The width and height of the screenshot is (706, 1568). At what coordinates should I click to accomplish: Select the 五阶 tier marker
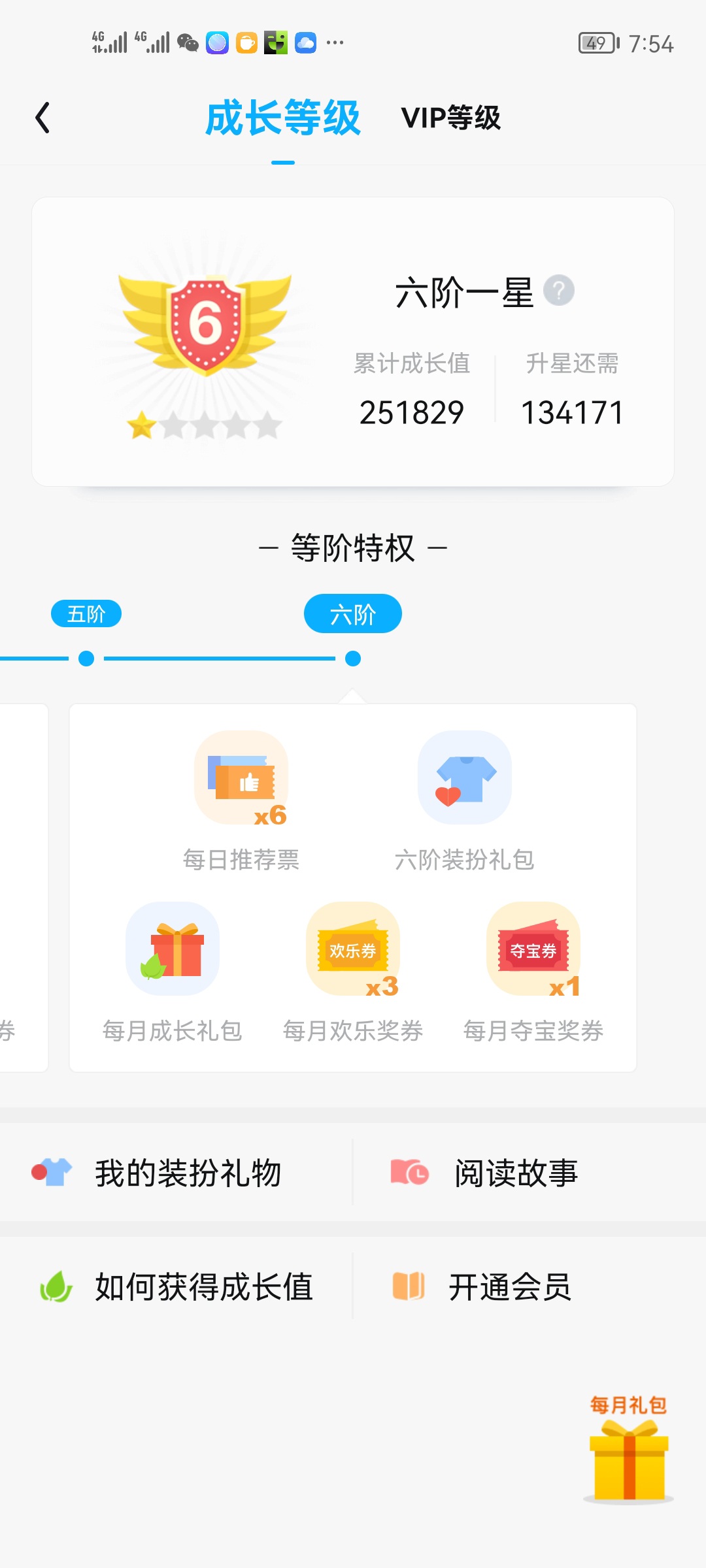tap(86, 614)
